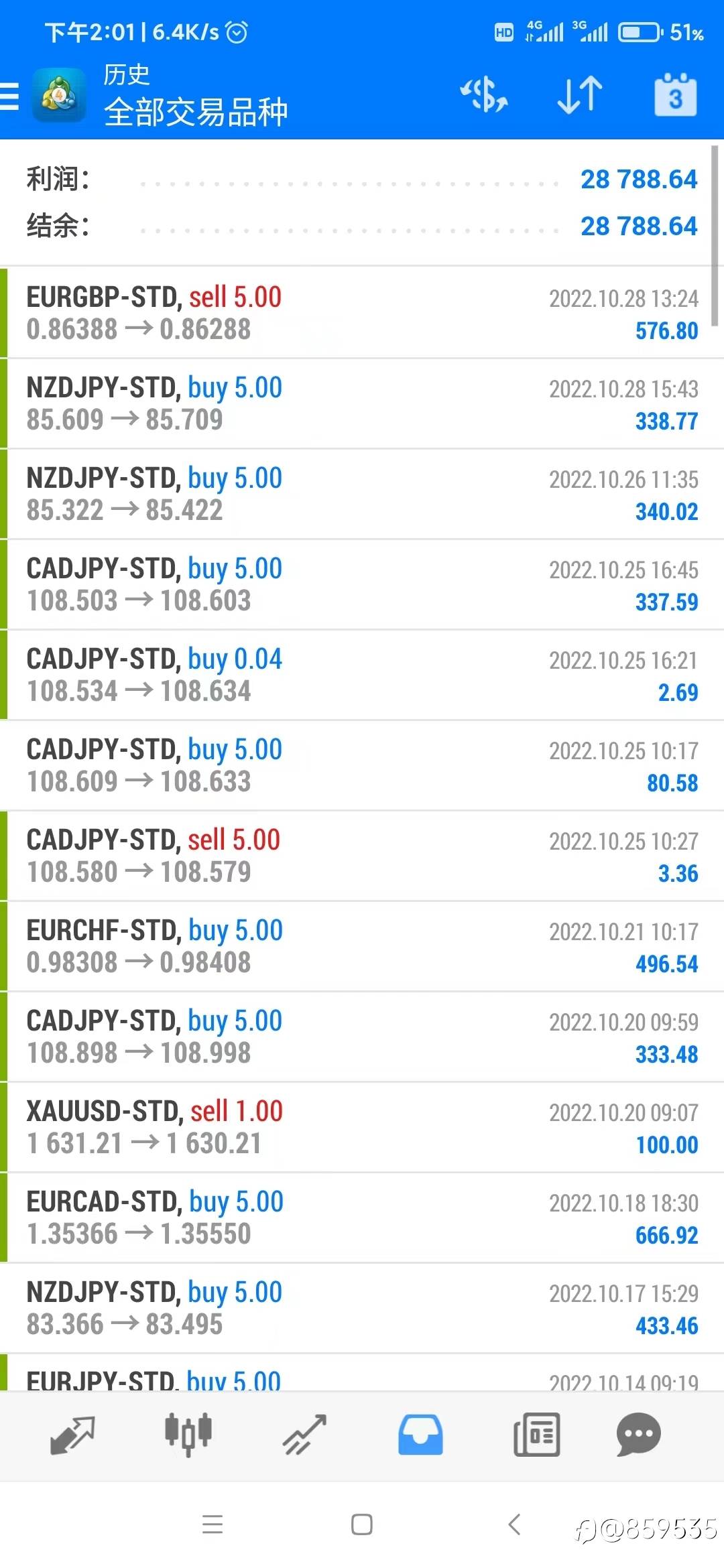This screenshot has width=724, height=1568.
Task: Open the EURCAD-STD buy 5.00 trade
Action: [362, 1218]
